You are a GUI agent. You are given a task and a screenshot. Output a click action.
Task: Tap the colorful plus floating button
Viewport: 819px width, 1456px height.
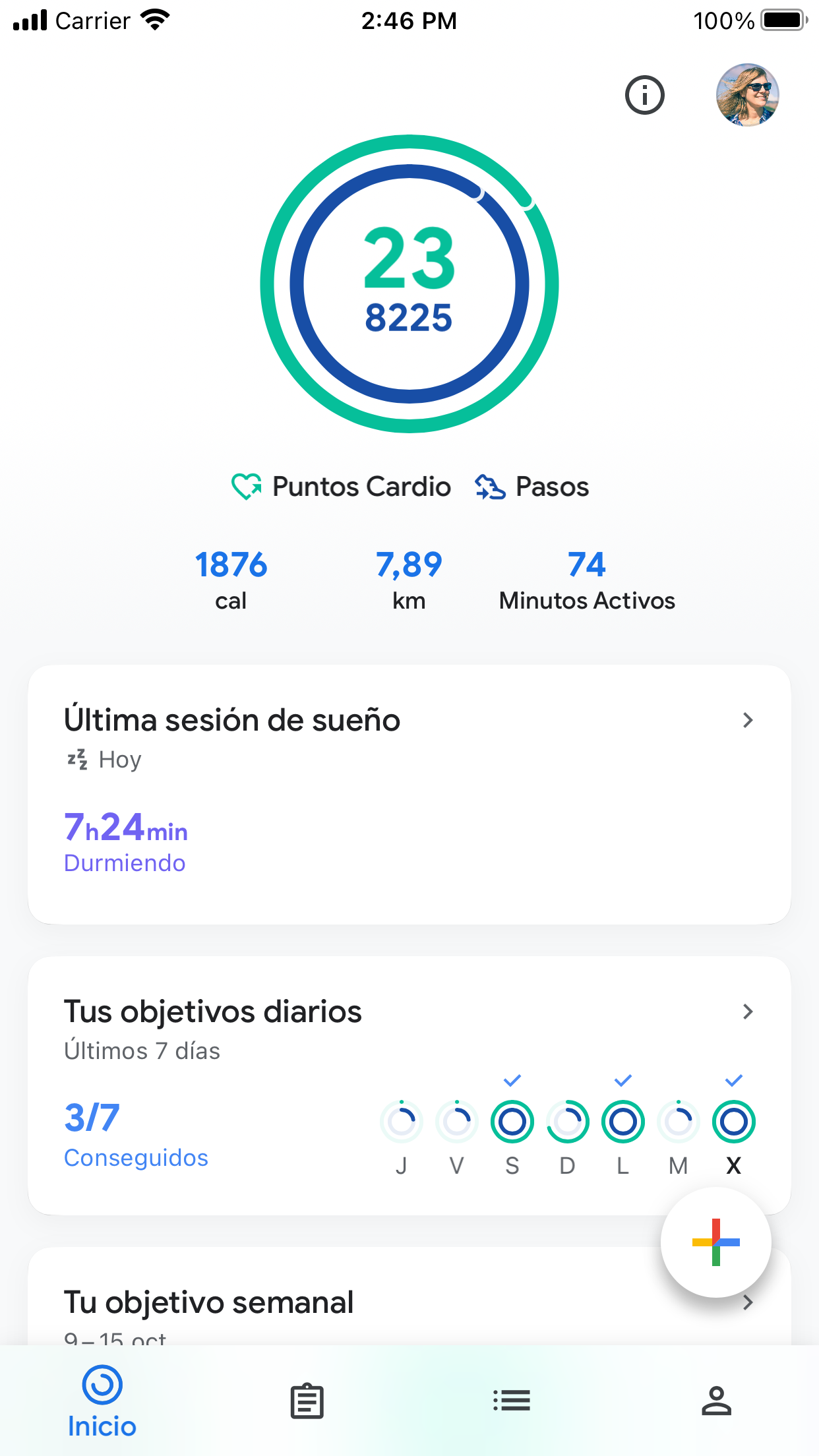click(715, 1242)
